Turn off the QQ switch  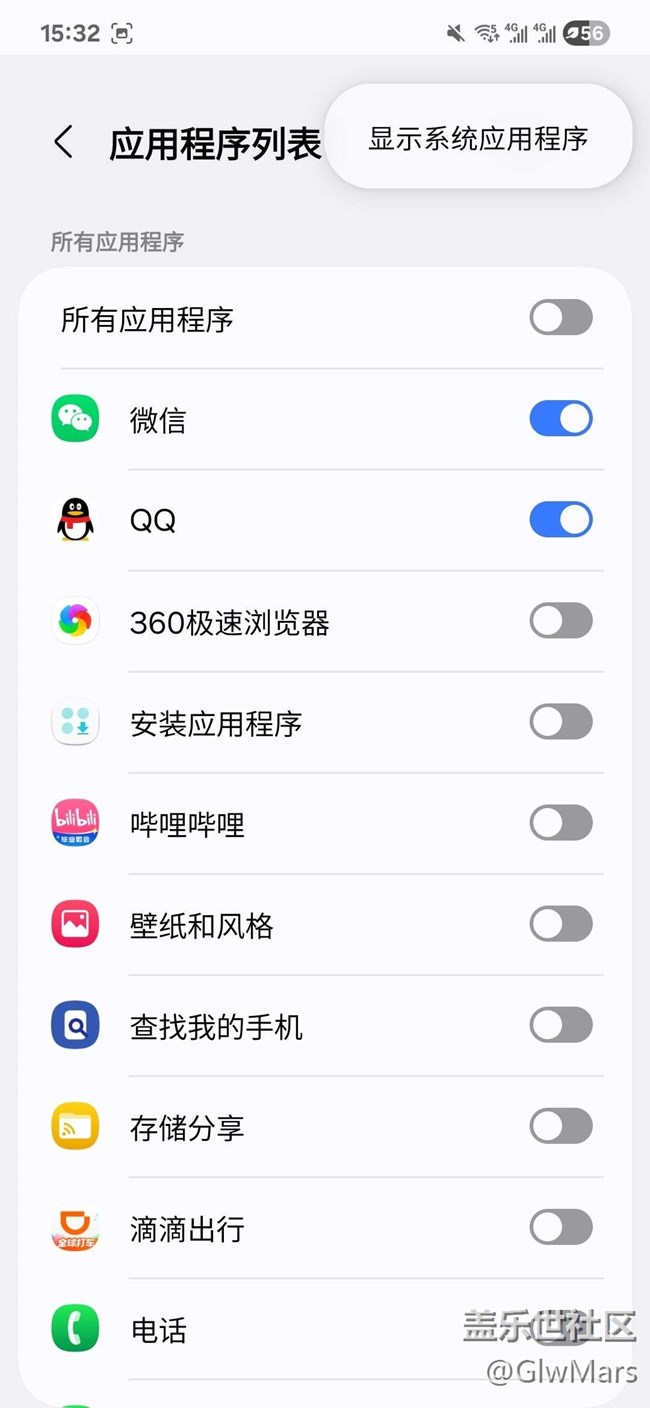(x=560, y=520)
